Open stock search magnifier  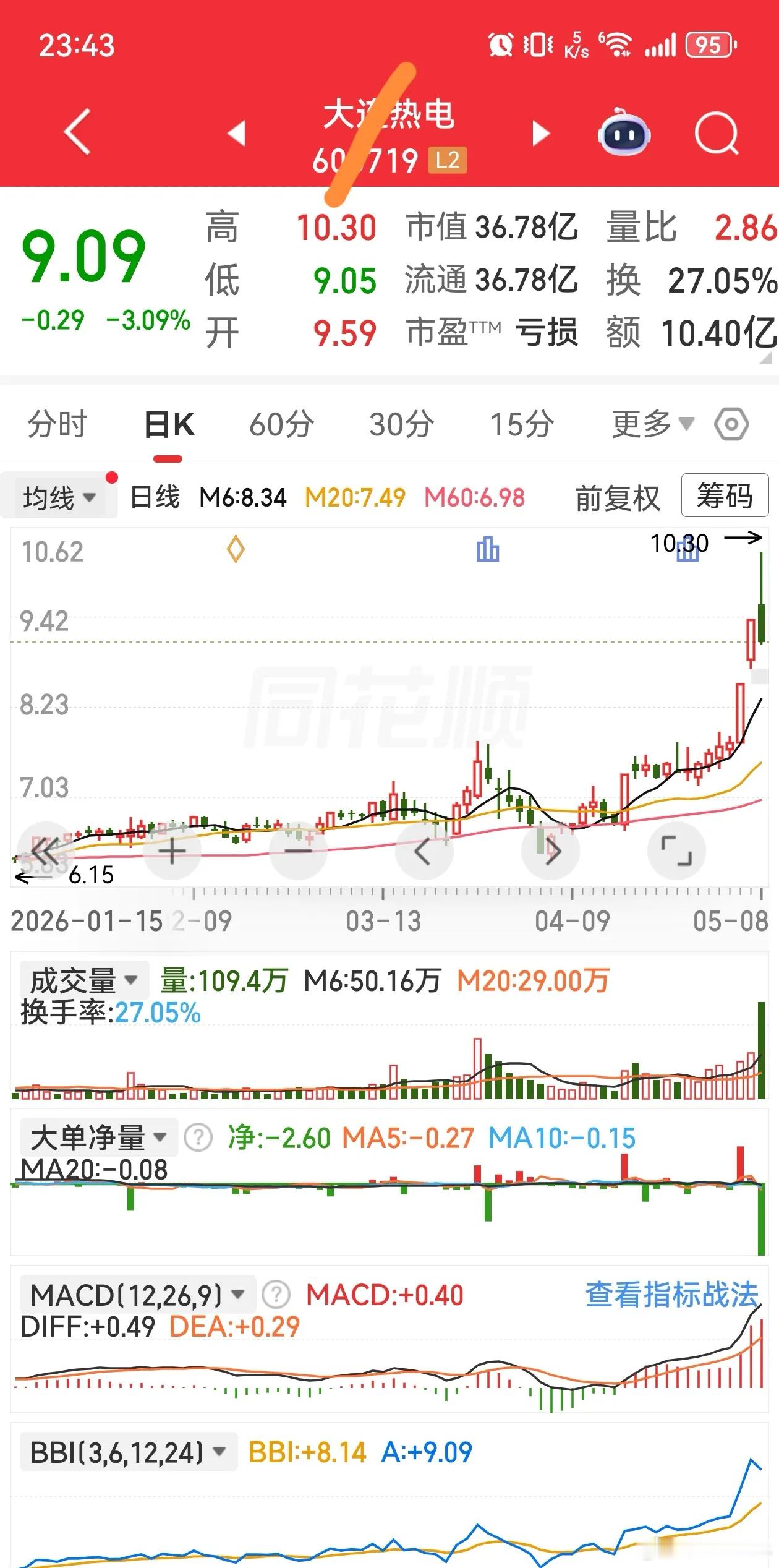tap(717, 132)
